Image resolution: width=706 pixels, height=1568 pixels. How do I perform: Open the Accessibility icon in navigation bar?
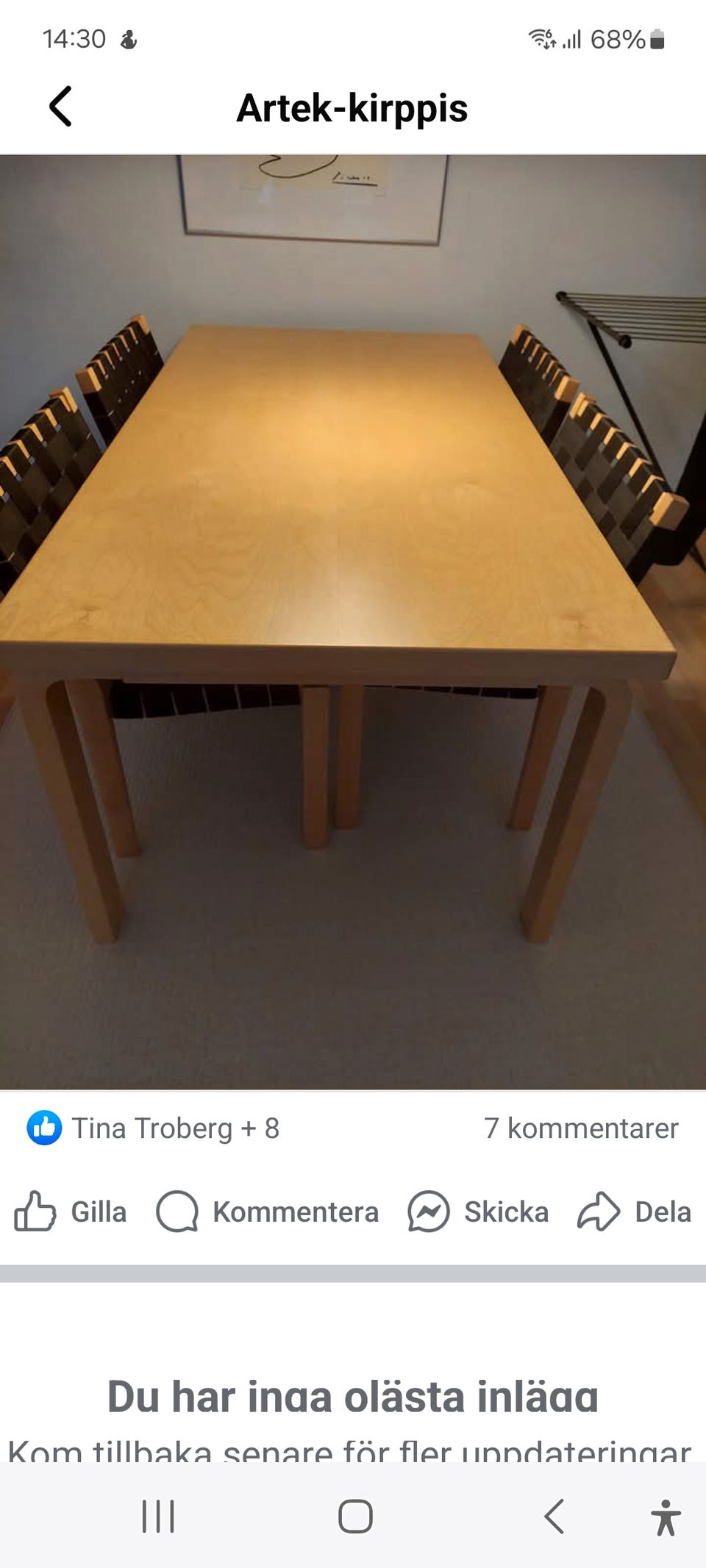[666, 1514]
